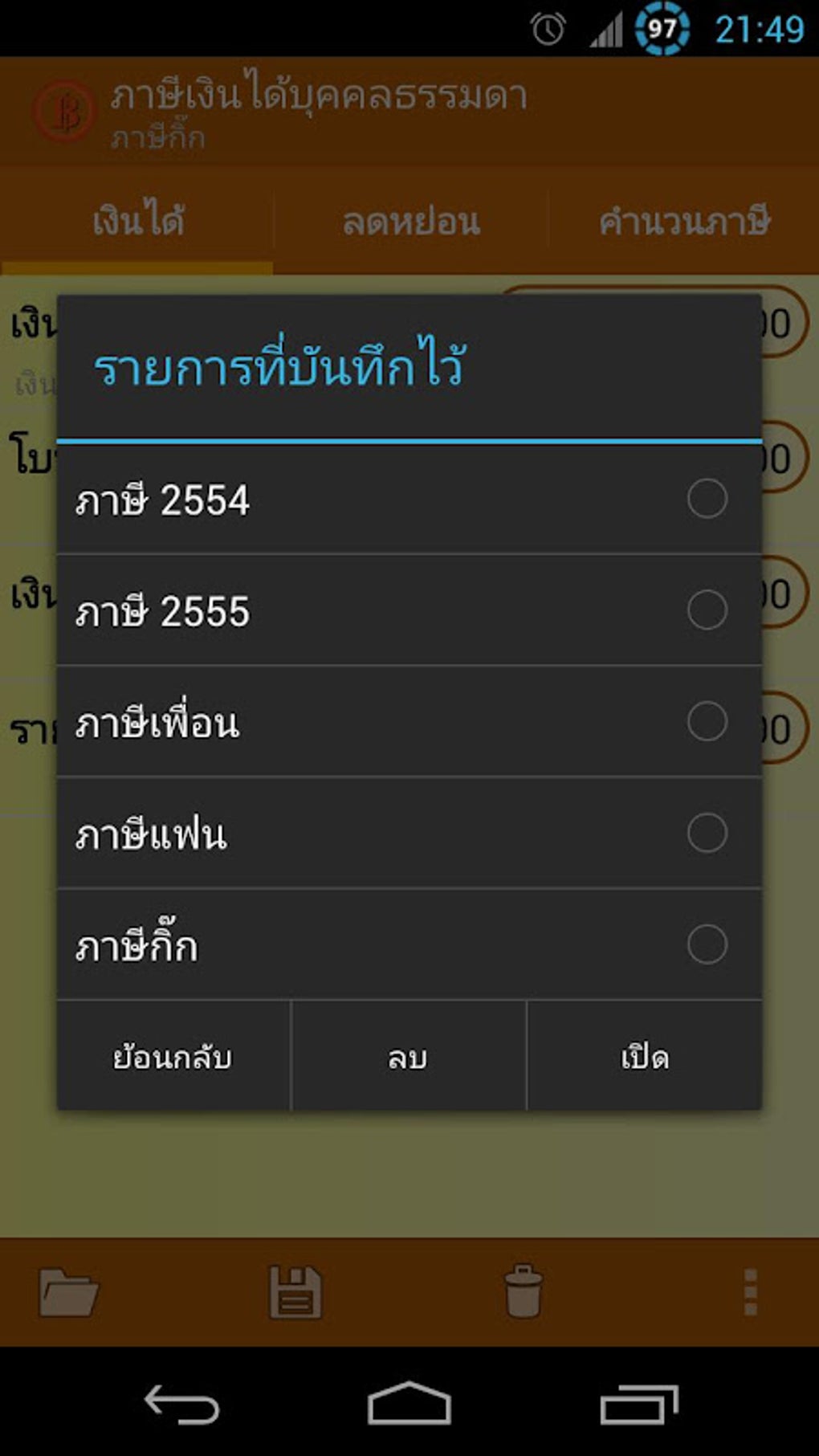Select the ภาษี 2555 saved item
This screenshot has width=819, height=1456.
click(x=408, y=610)
